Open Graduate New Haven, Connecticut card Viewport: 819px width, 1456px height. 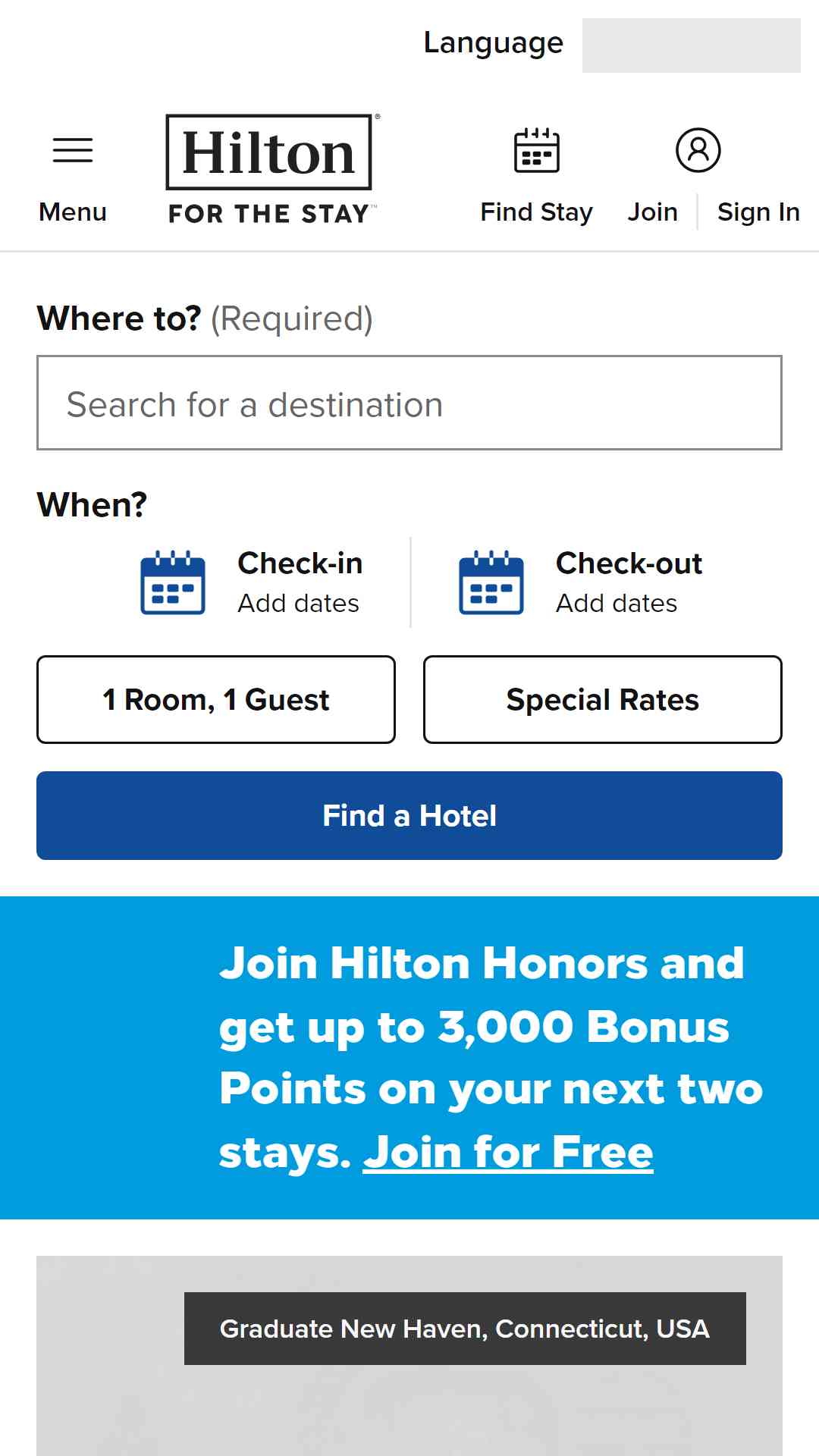point(465,1329)
